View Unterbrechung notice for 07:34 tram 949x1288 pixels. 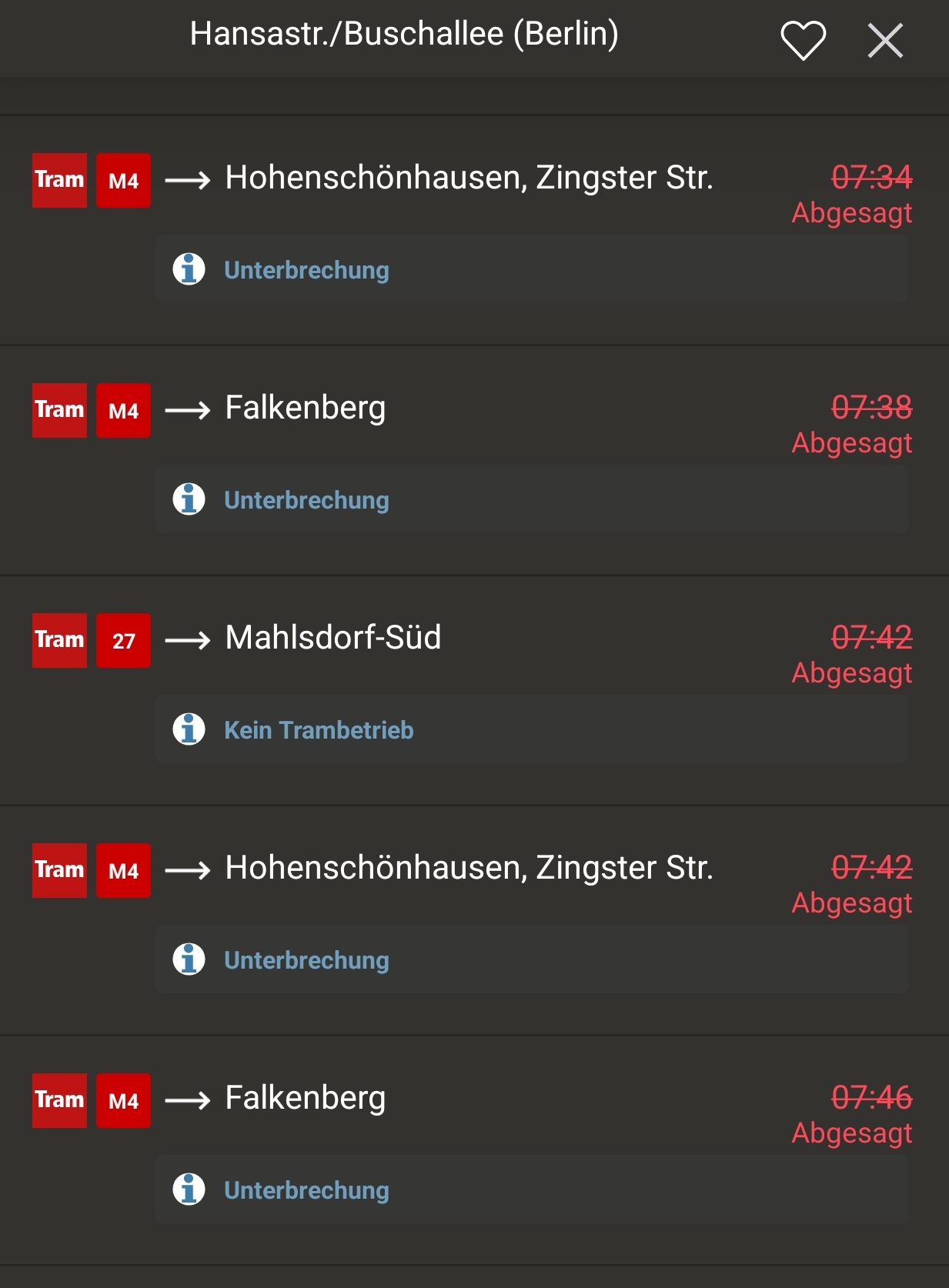click(306, 270)
